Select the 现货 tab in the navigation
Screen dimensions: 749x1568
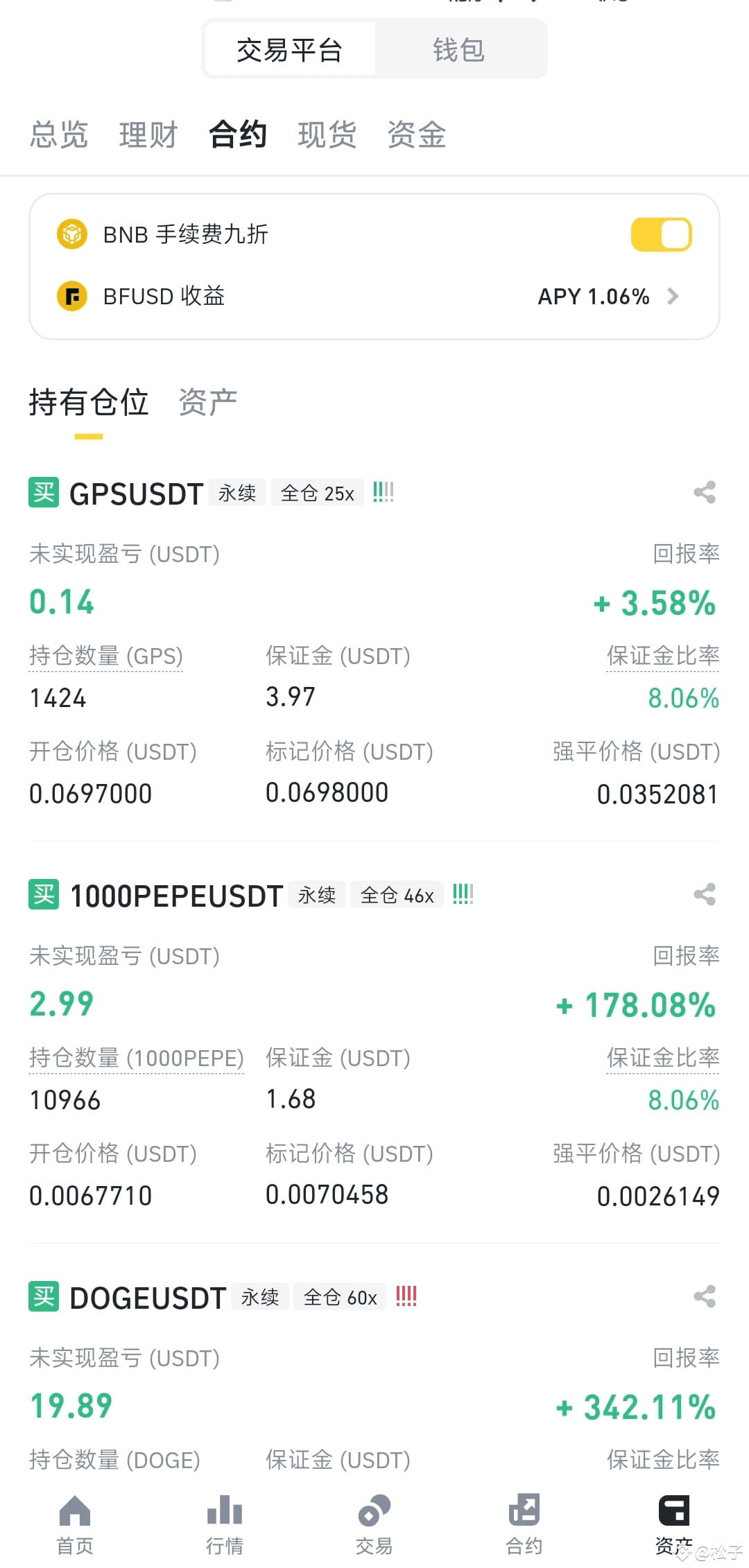[327, 134]
